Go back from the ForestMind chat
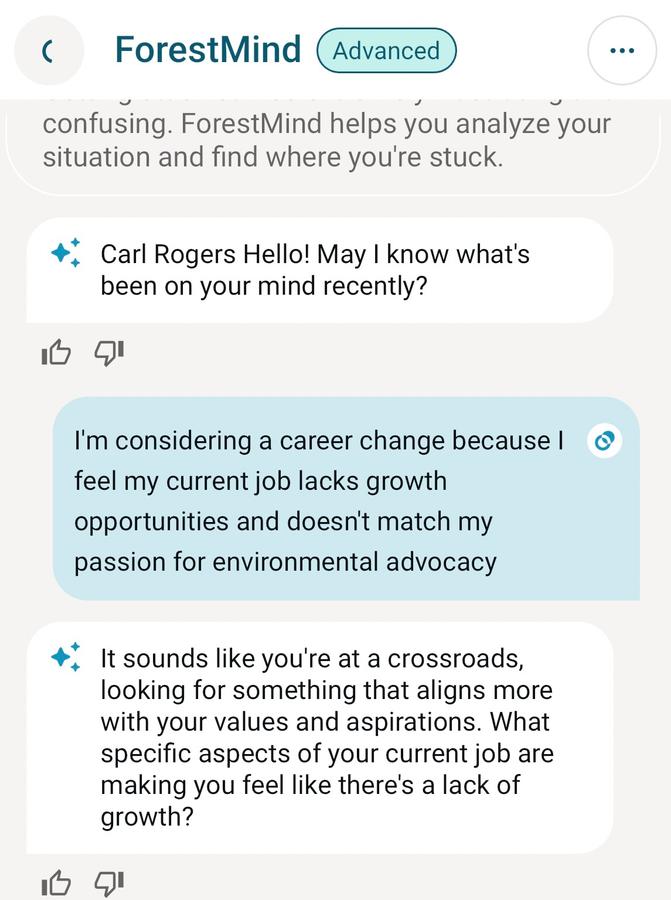Image resolution: width=671 pixels, height=900 pixels. (48, 51)
